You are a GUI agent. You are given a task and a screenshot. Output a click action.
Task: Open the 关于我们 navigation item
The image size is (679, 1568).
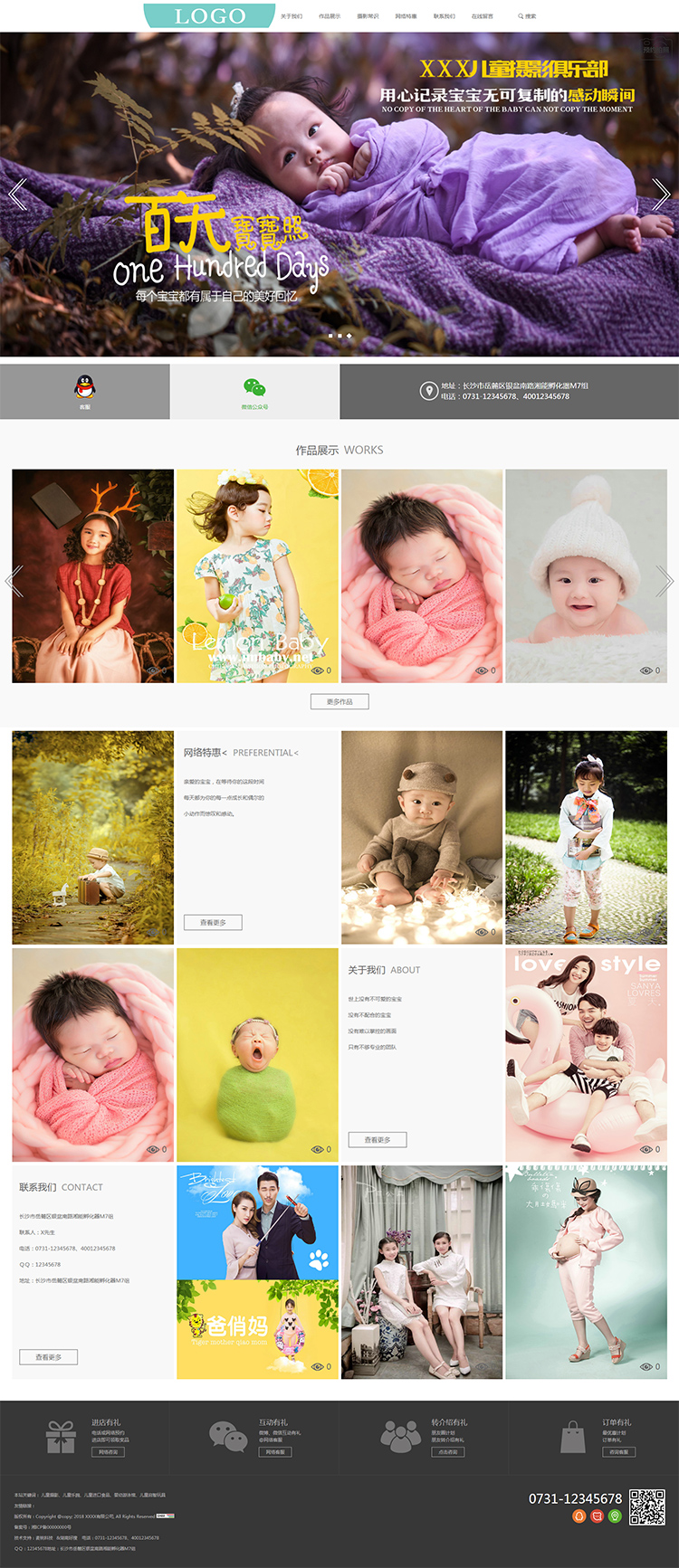click(x=292, y=16)
